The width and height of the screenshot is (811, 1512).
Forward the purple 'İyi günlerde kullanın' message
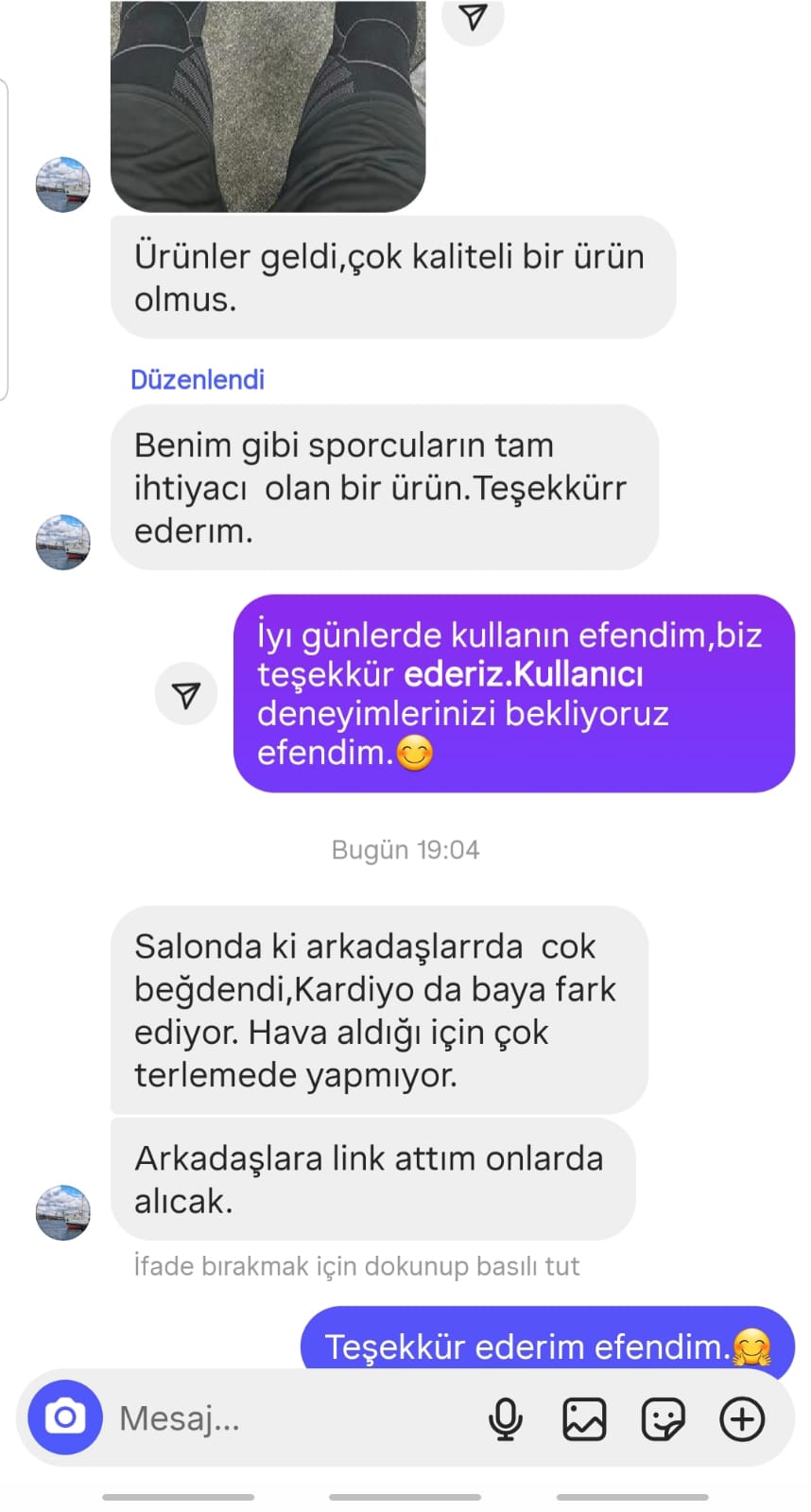pyautogui.click(x=186, y=695)
